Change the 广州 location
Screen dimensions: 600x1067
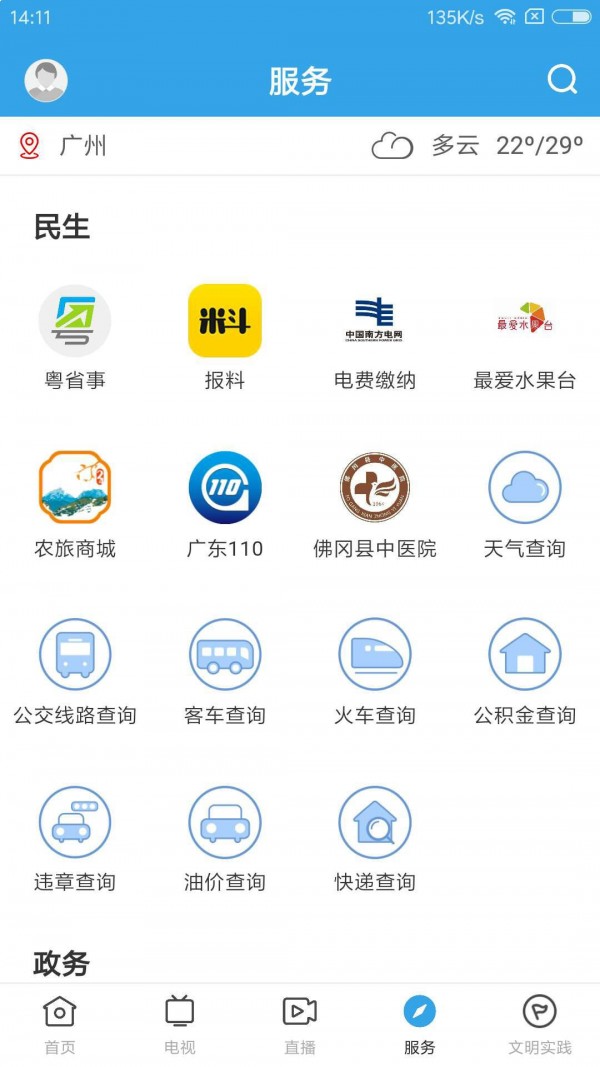pyautogui.click(x=63, y=146)
